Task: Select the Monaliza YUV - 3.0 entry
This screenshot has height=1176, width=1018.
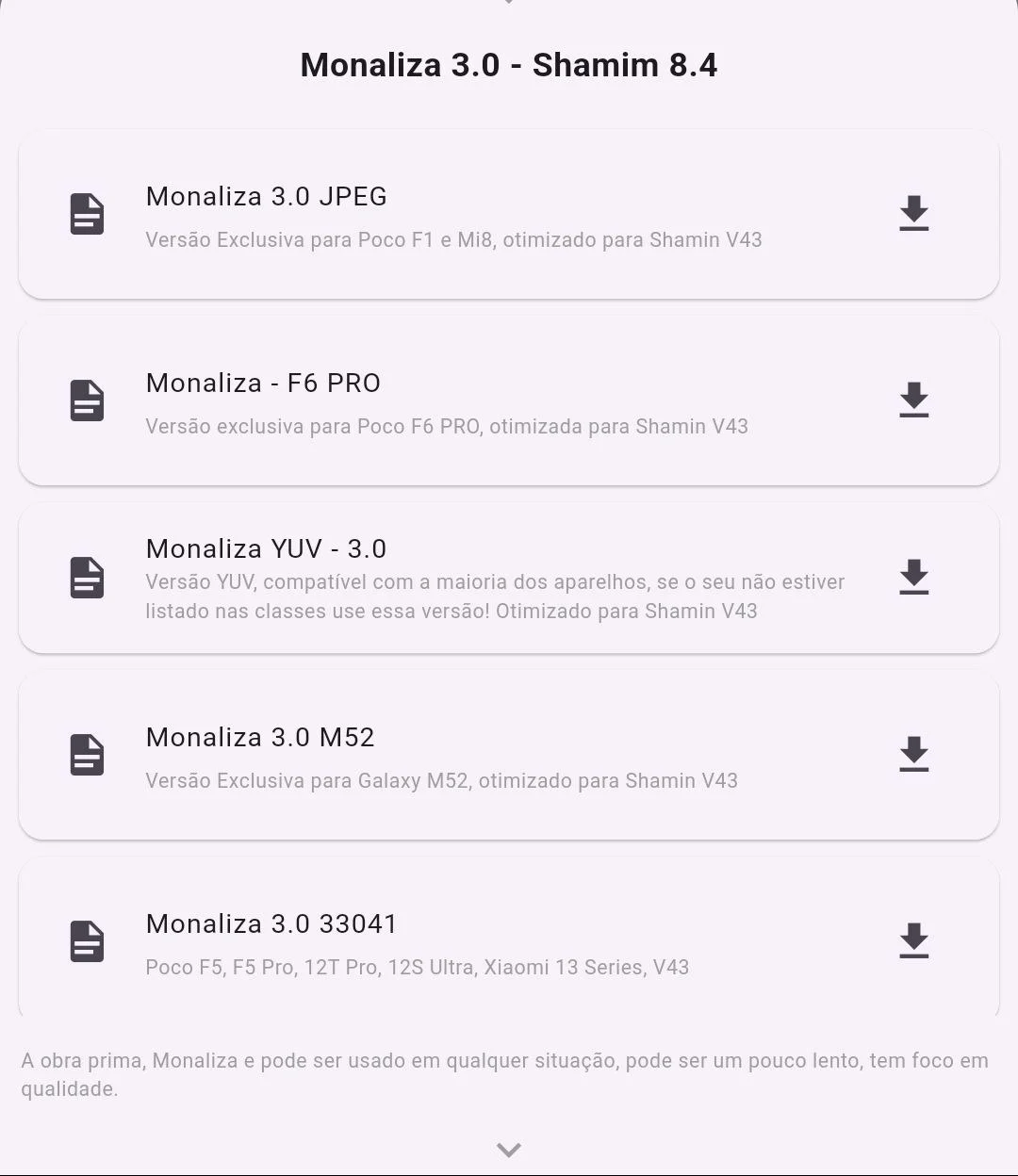Action: [509, 578]
